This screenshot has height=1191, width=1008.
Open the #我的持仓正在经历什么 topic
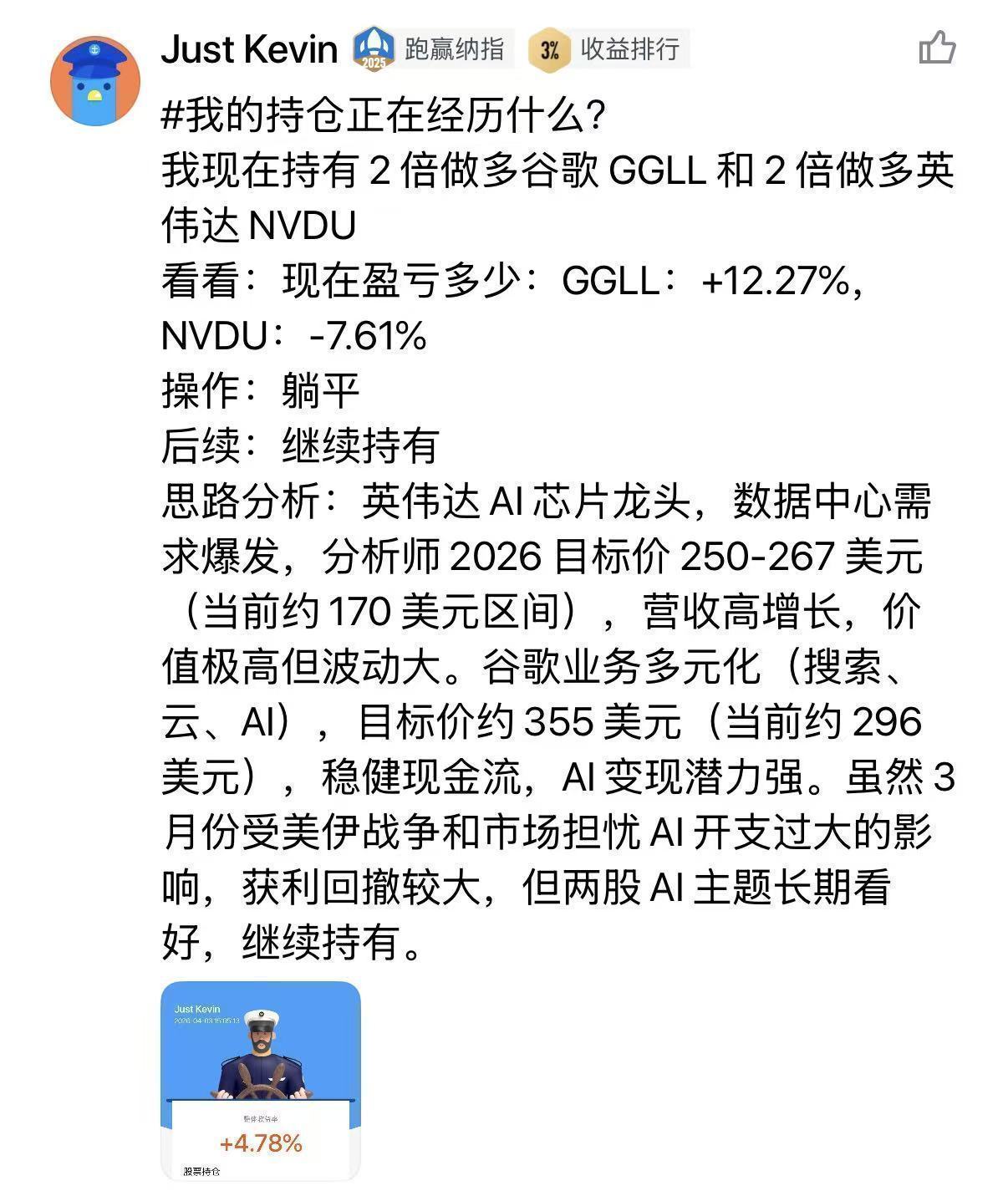click(x=383, y=117)
